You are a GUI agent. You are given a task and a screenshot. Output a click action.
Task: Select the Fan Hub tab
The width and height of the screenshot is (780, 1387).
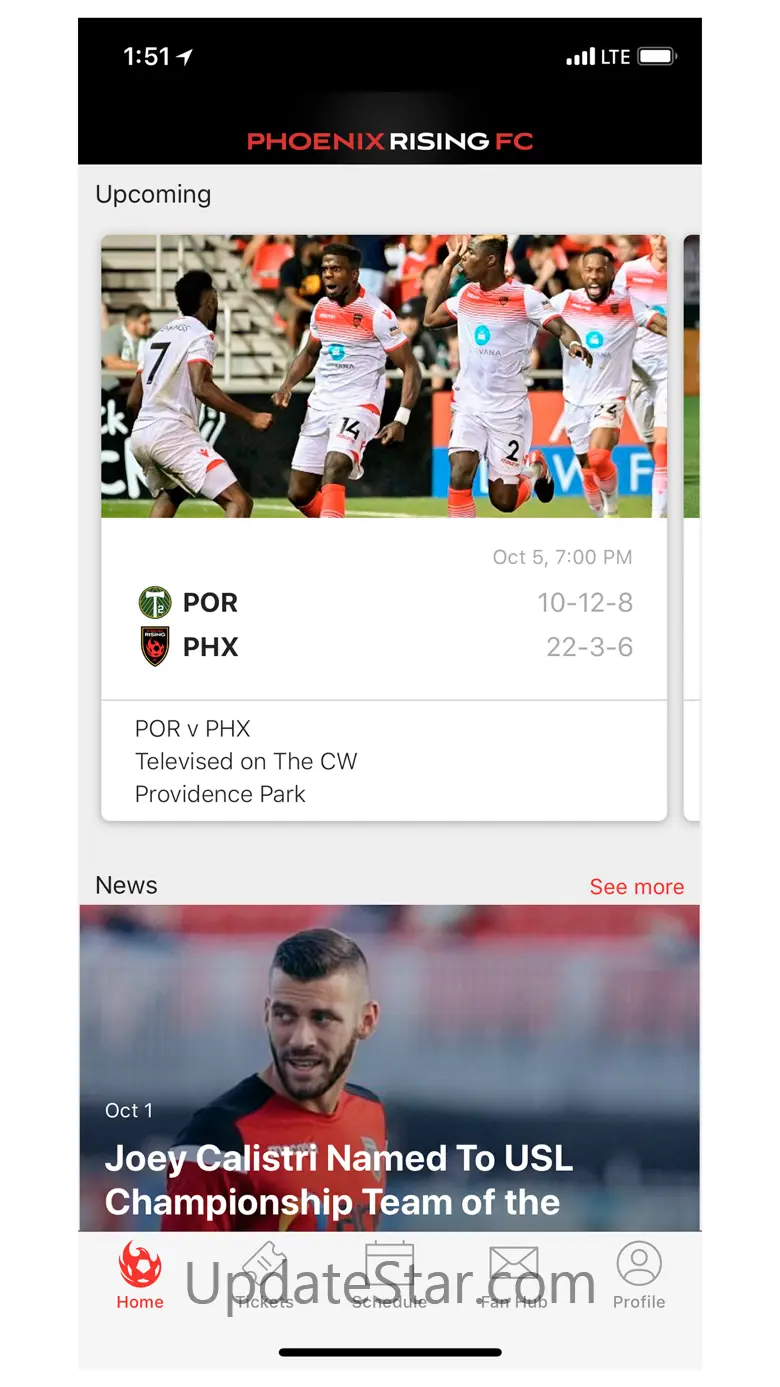click(x=514, y=1275)
